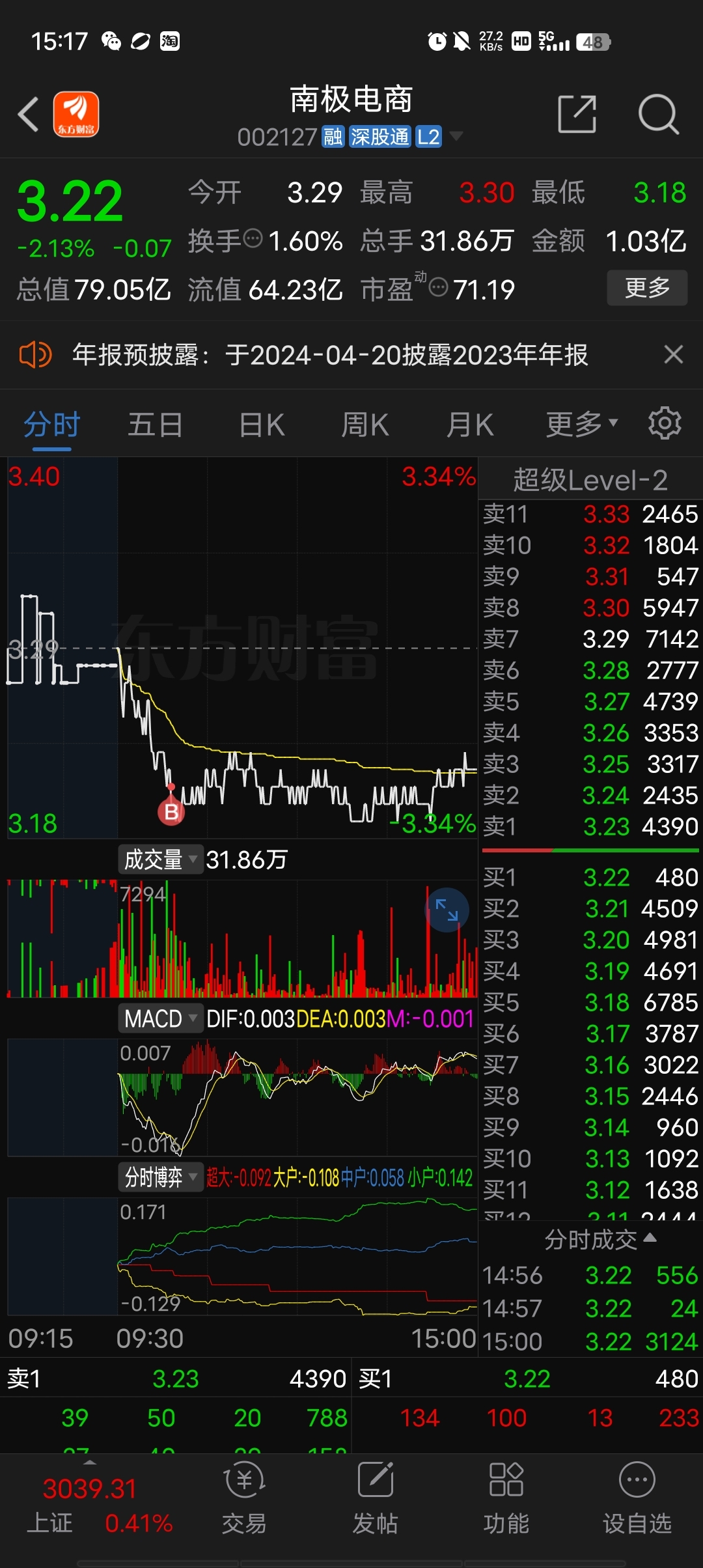This screenshot has width=703, height=1568.
Task: Go back using the top-left arrow
Action: [x=29, y=115]
